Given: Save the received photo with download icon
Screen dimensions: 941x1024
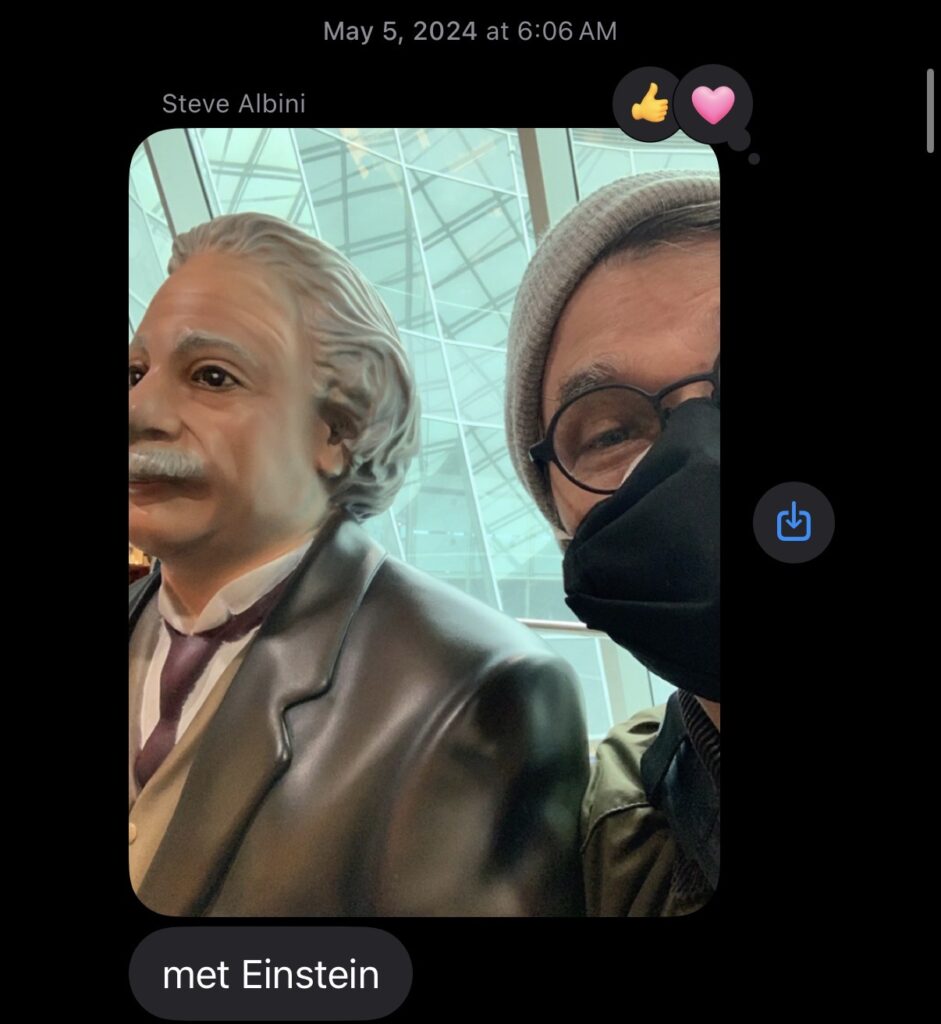Looking at the screenshot, I should coord(793,522).
